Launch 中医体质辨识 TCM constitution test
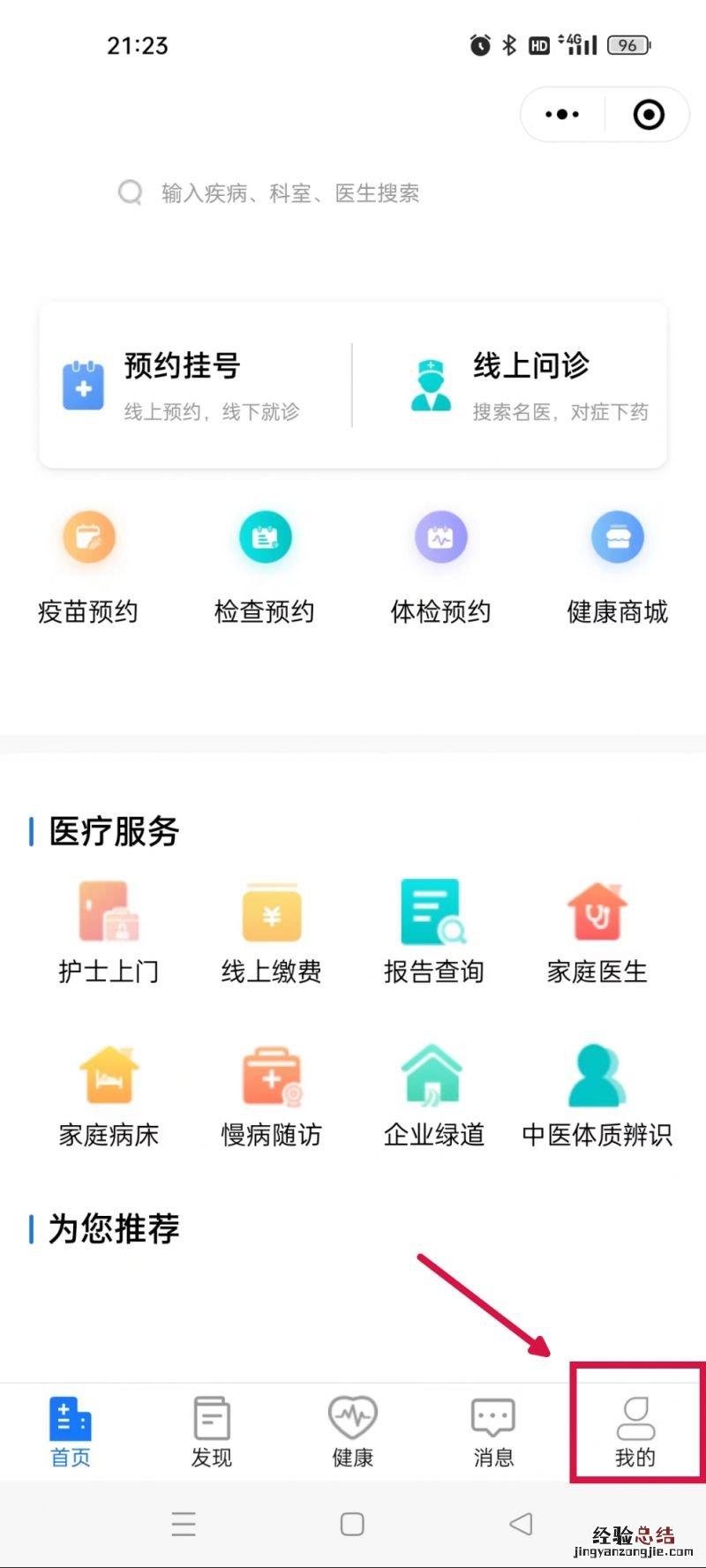 click(597, 1096)
